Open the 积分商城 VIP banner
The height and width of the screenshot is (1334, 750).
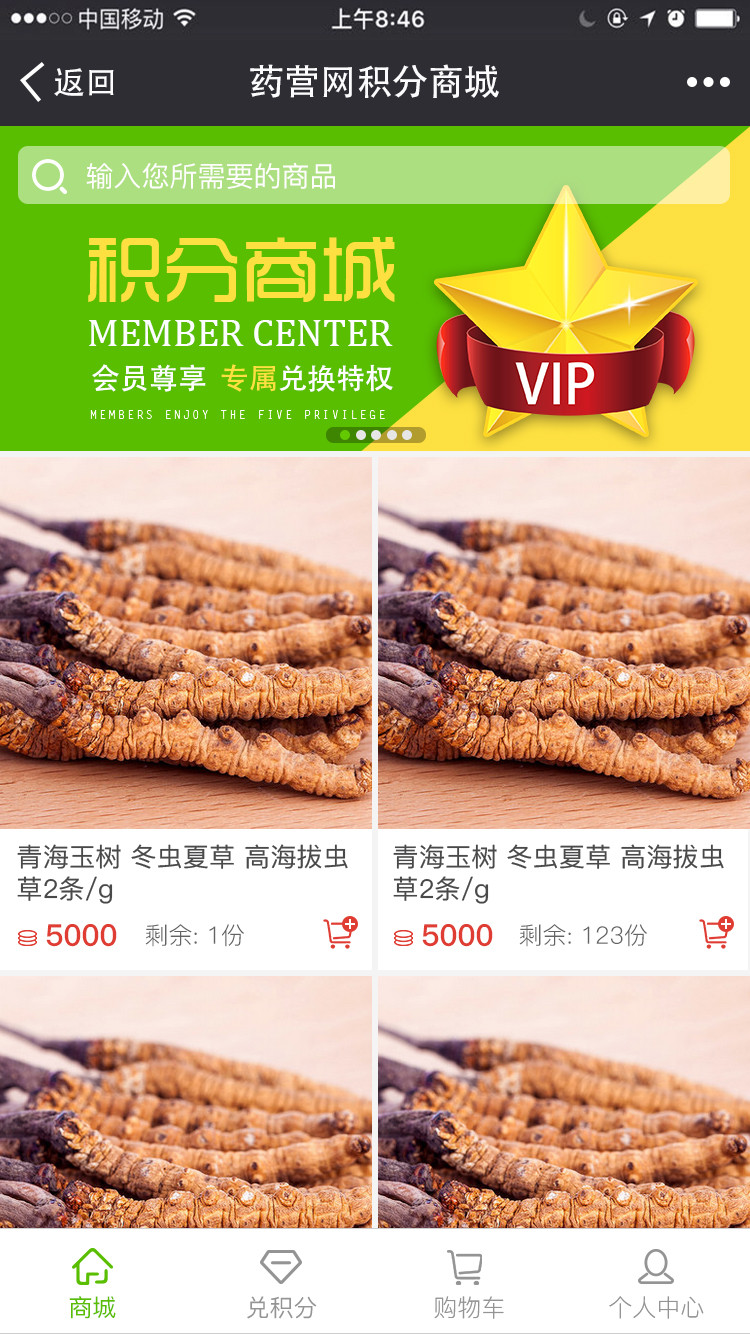[x=374, y=320]
